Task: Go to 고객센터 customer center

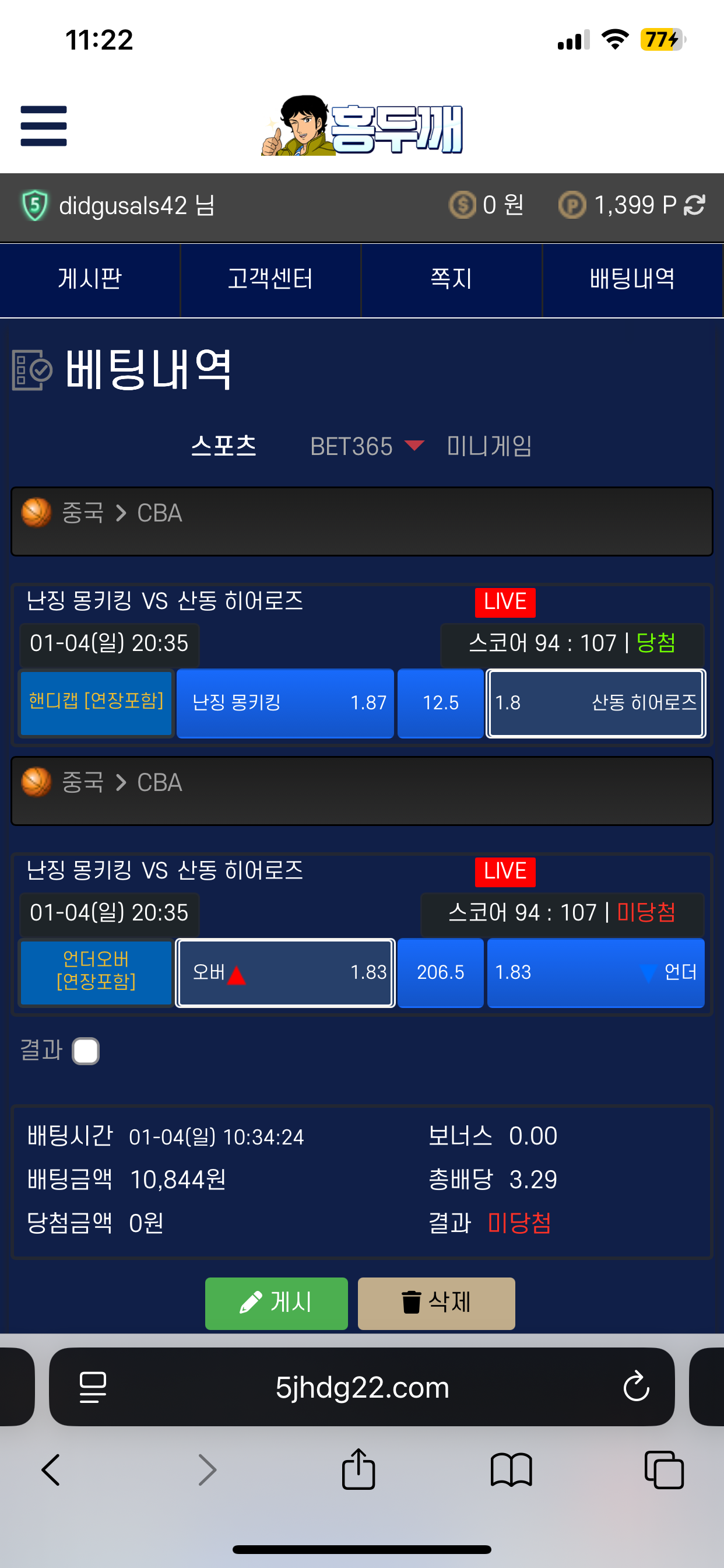Action: pyautogui.click(x=270, y=279)
